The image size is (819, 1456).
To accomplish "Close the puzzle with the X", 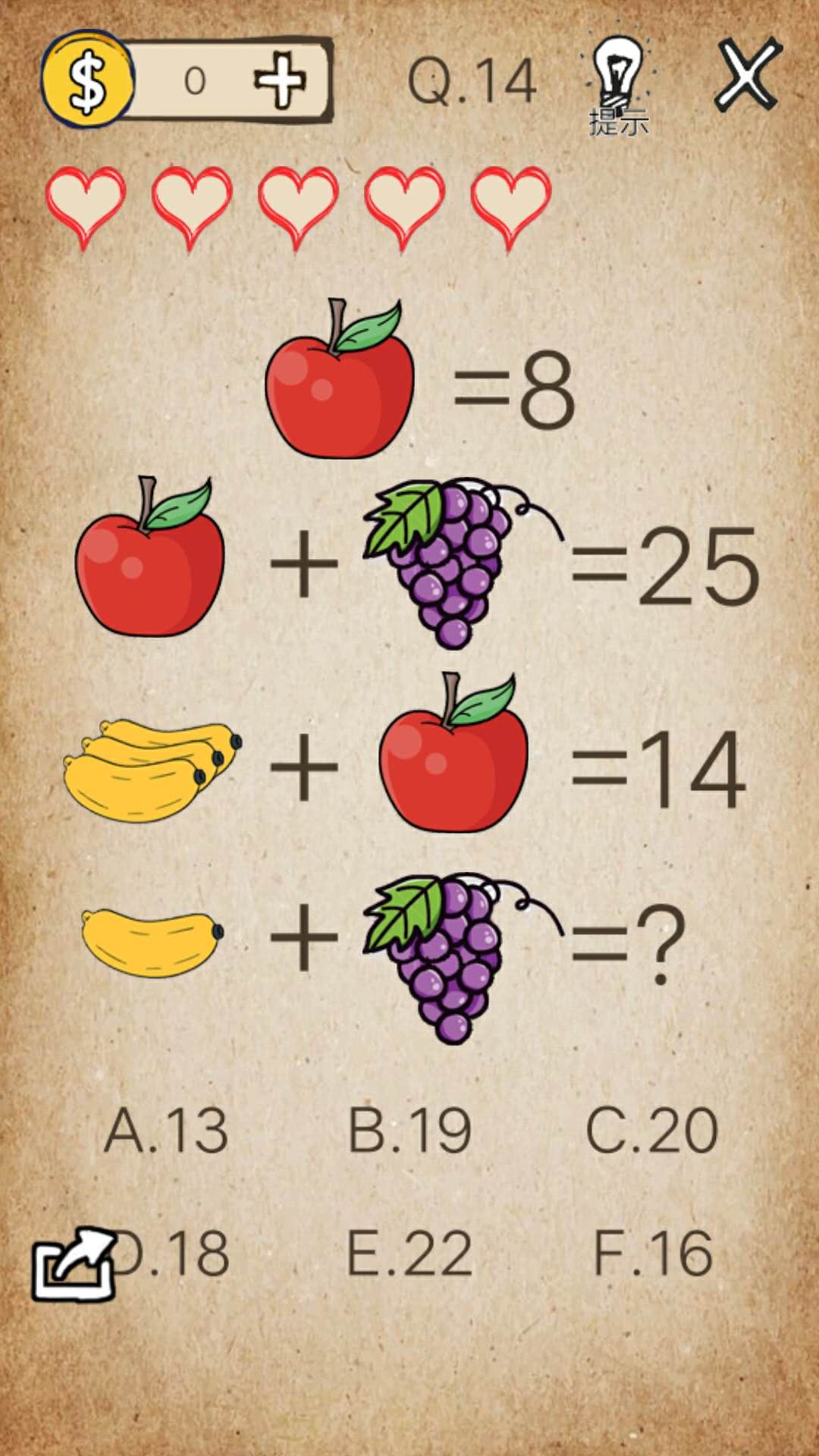I will tap(747, 74).
